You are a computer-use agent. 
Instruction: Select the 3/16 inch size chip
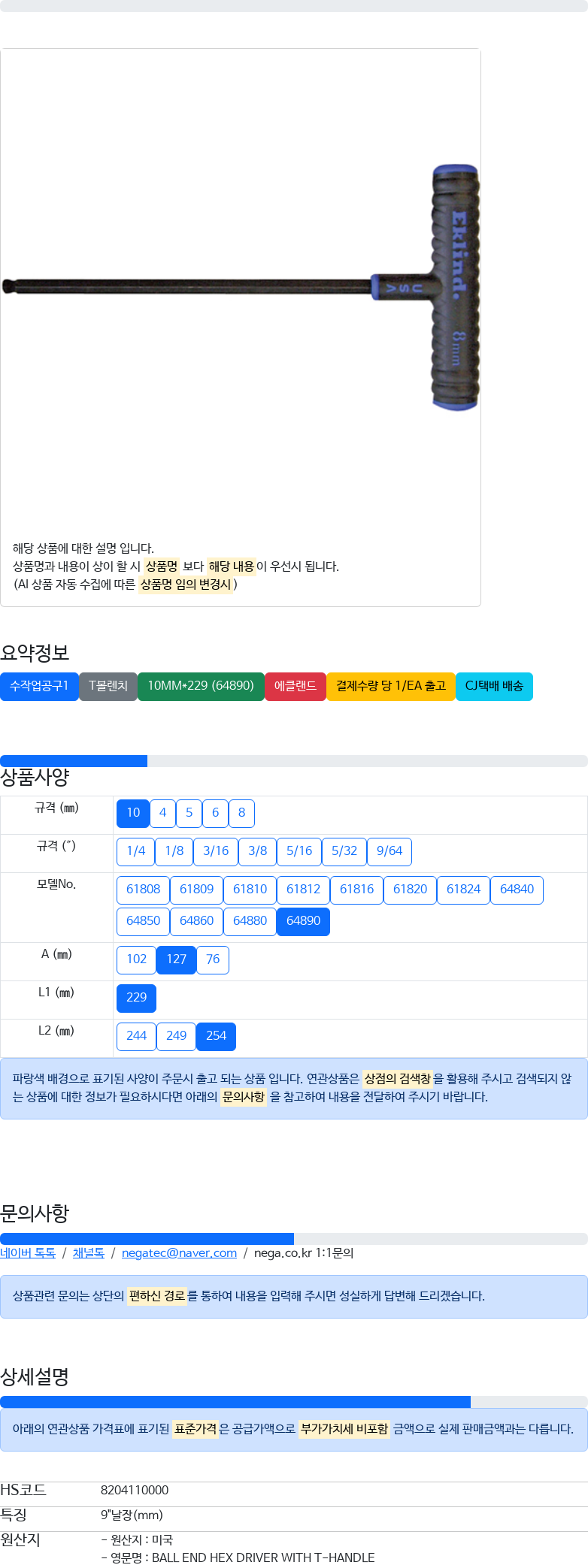coord(216,851)
